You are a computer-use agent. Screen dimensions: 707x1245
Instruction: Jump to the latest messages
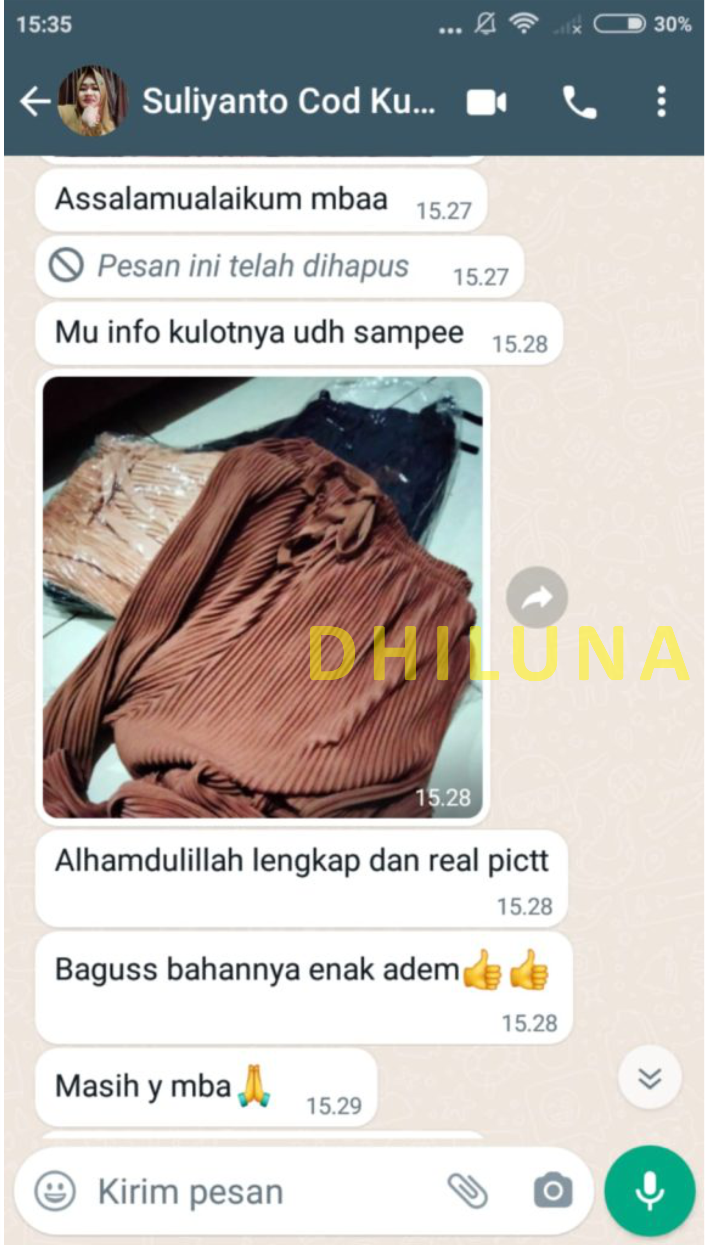point(650,1077)
